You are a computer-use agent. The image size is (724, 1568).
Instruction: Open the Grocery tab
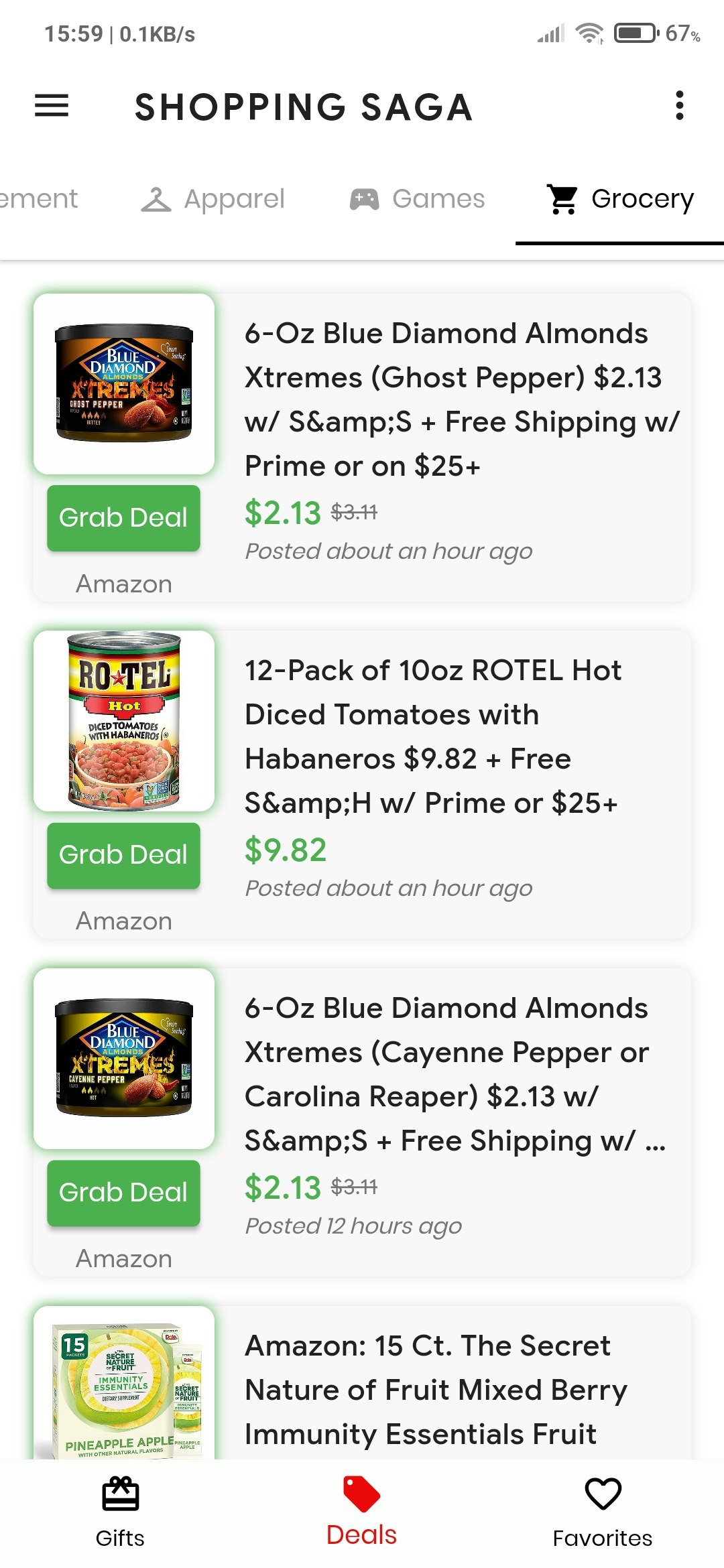click(x=618, y=198)
